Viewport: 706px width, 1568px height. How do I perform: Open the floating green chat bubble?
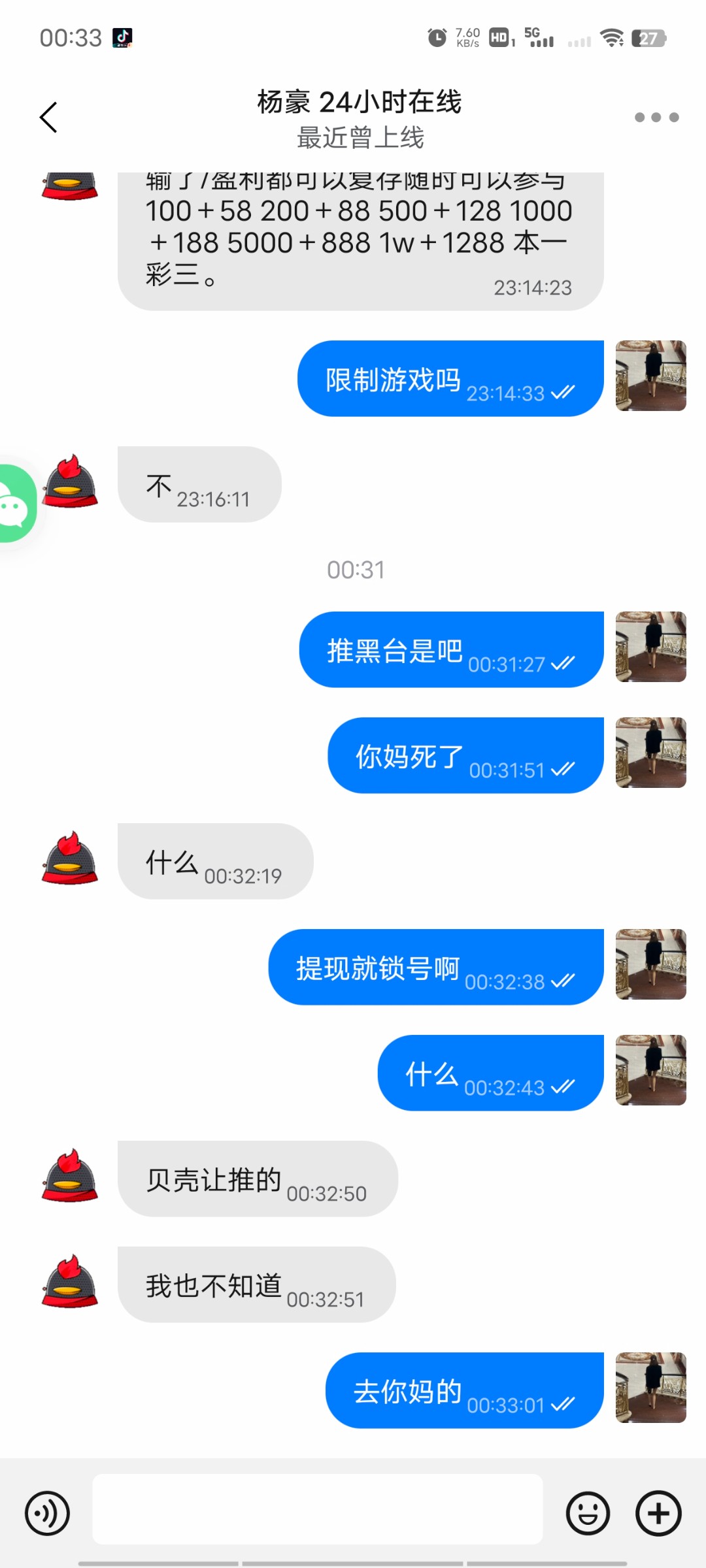[x=14, y=504]
